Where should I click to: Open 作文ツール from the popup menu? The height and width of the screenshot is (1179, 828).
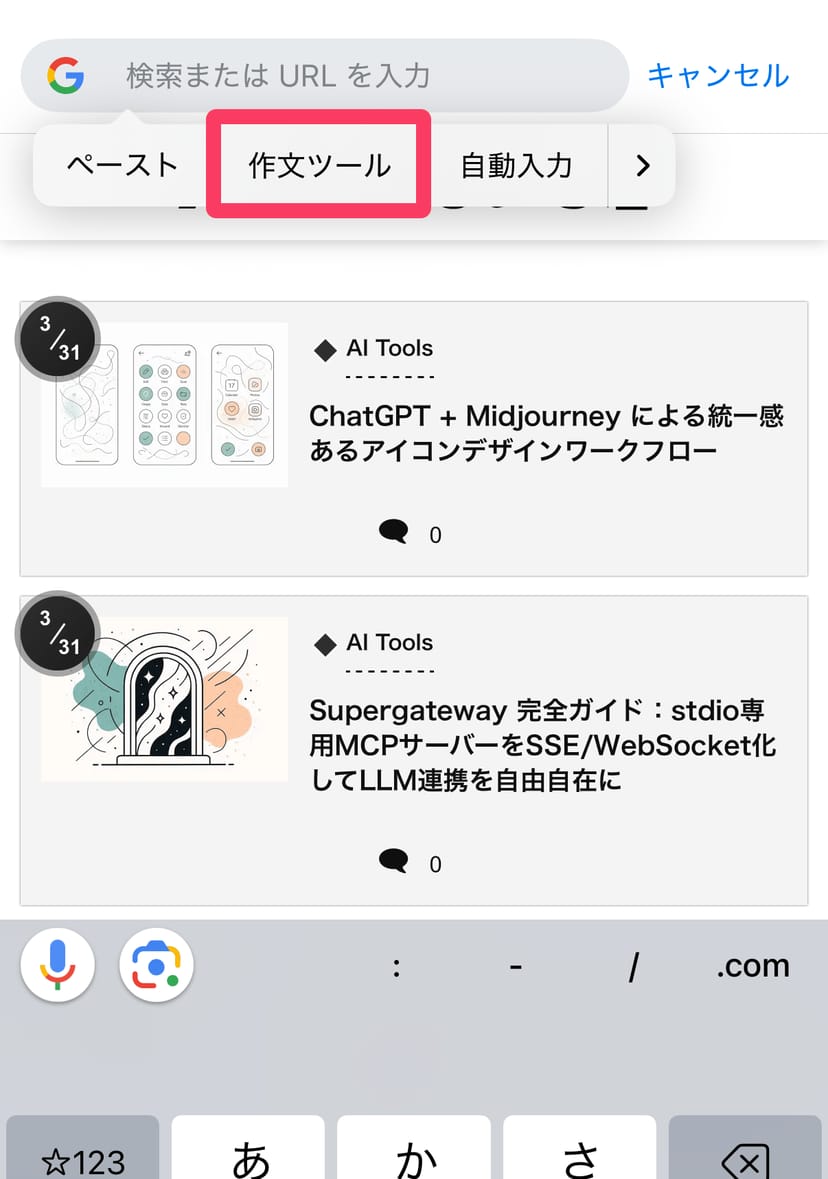click(x=319, y=165)
